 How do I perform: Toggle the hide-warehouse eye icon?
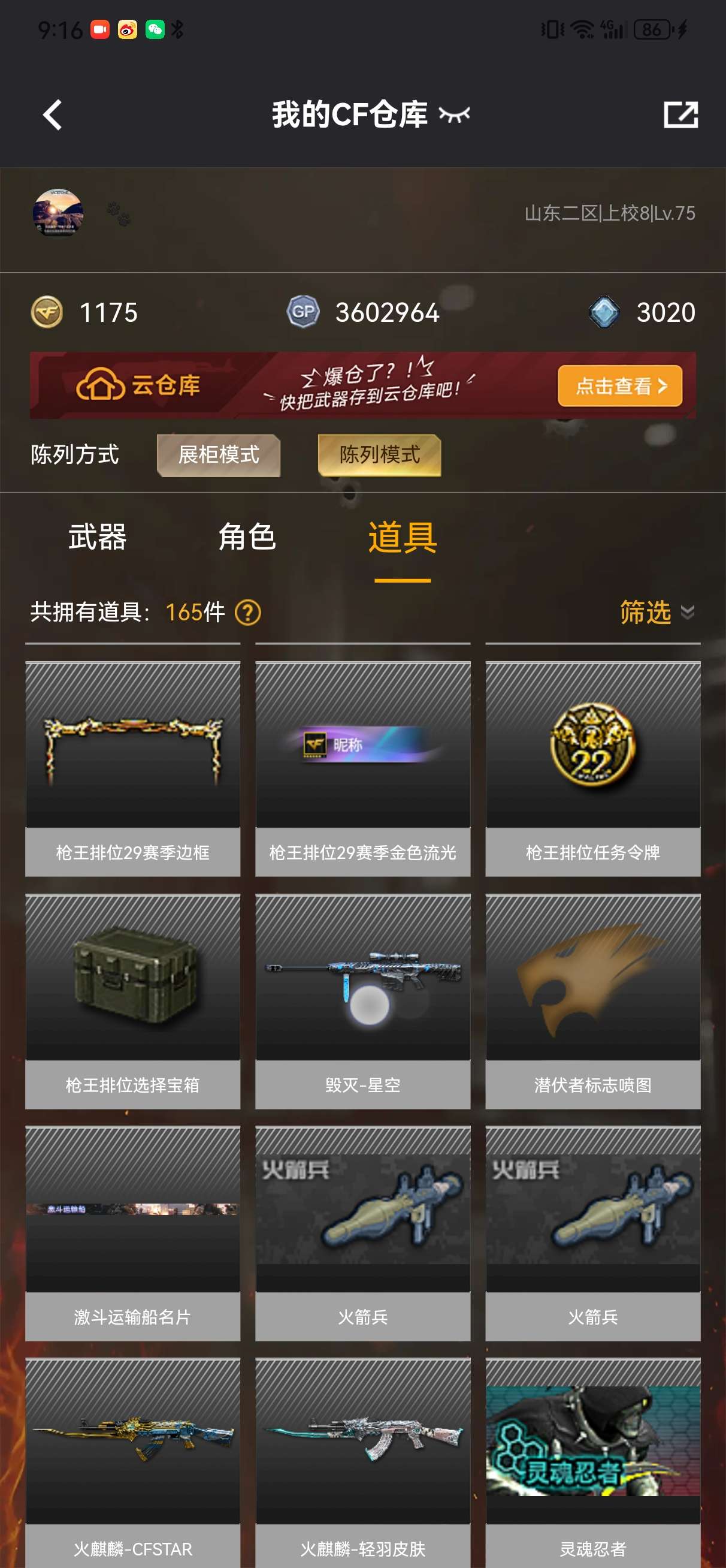(455, 114)
